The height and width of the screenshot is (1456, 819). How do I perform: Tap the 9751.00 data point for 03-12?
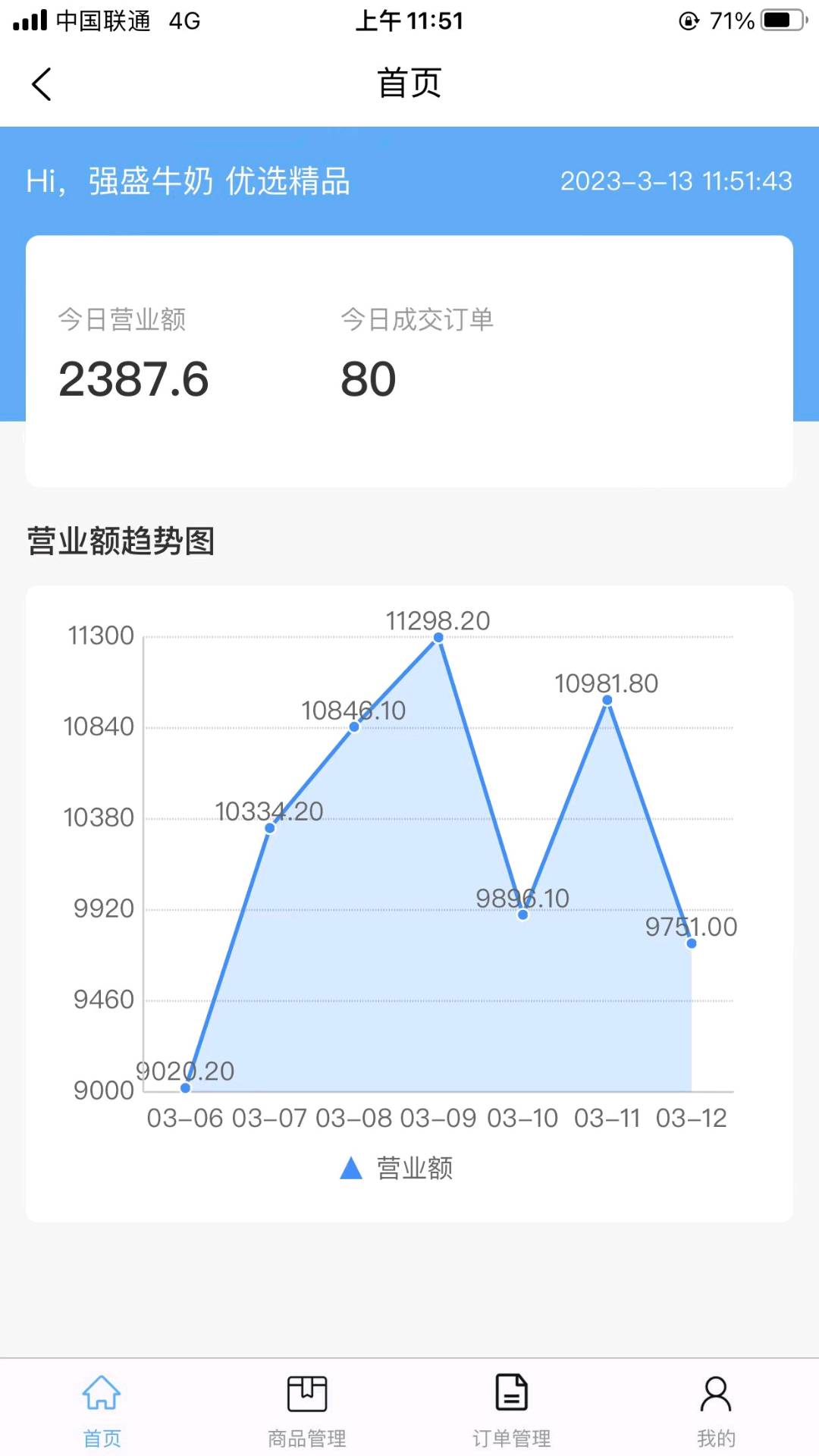tap(691, 943)
